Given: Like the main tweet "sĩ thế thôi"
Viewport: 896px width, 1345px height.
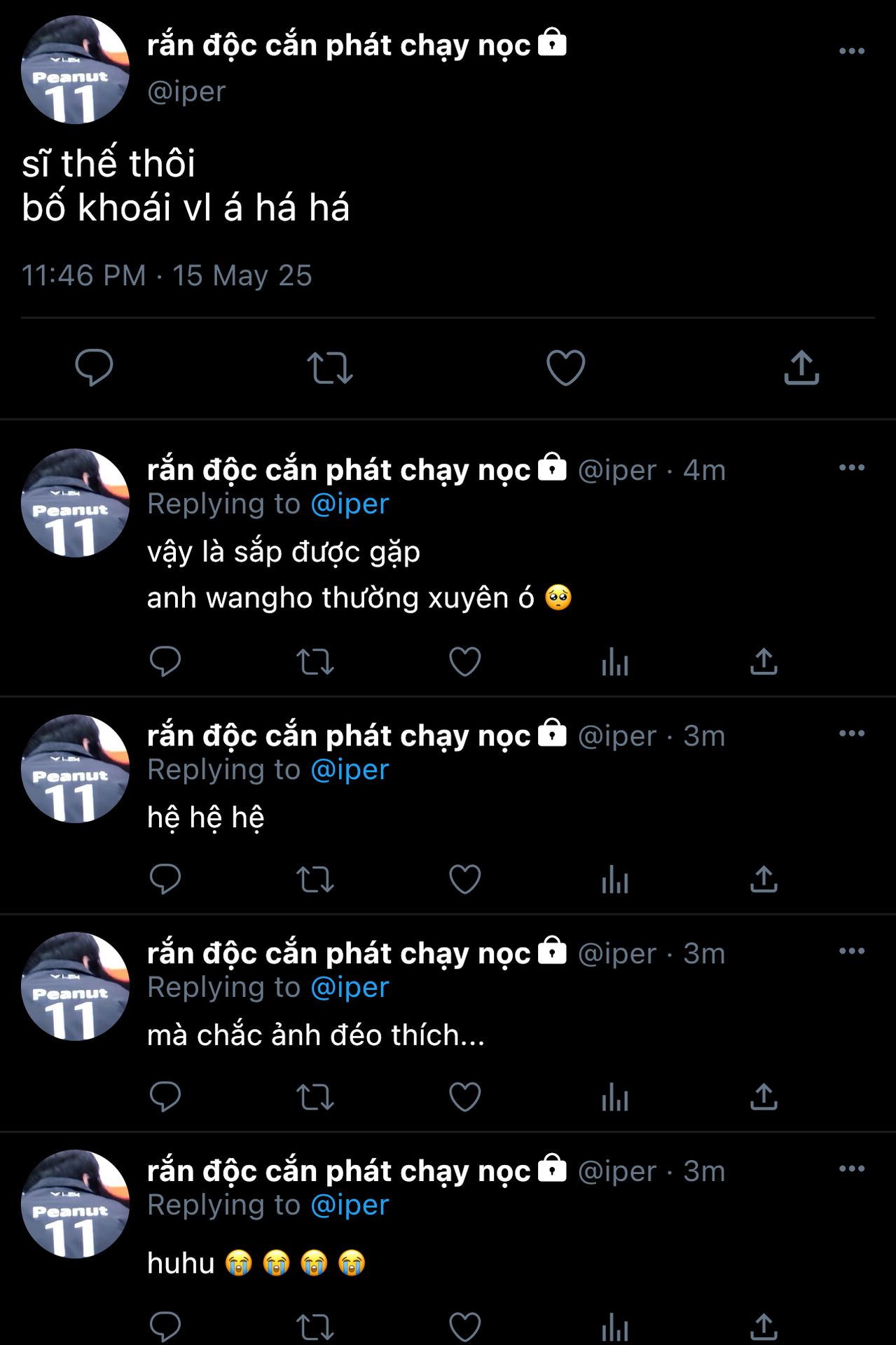Looking at the screenshot, I should (565, 368).
